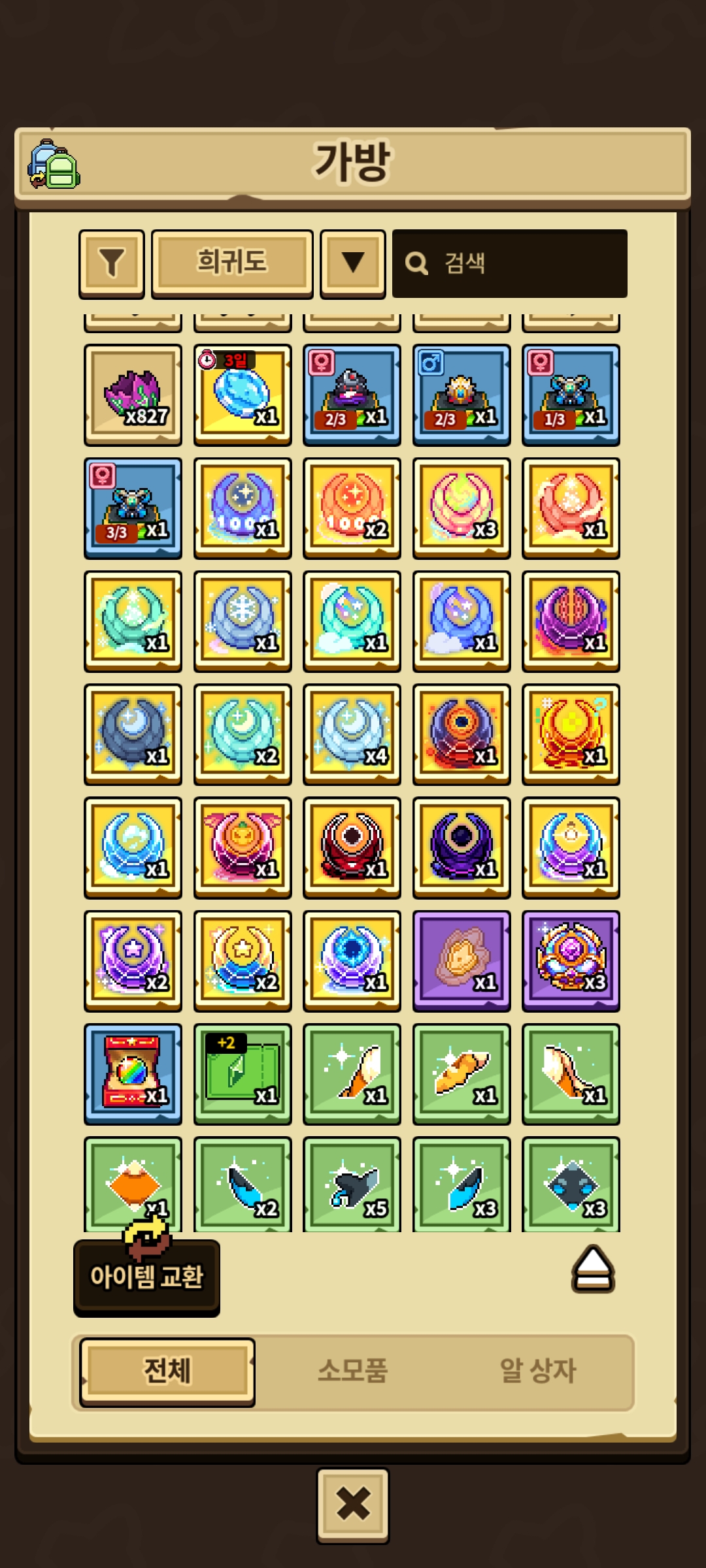Select the jeweled purple crown item x3
This screenshot has height=1568, width=706.
point(571,960)
